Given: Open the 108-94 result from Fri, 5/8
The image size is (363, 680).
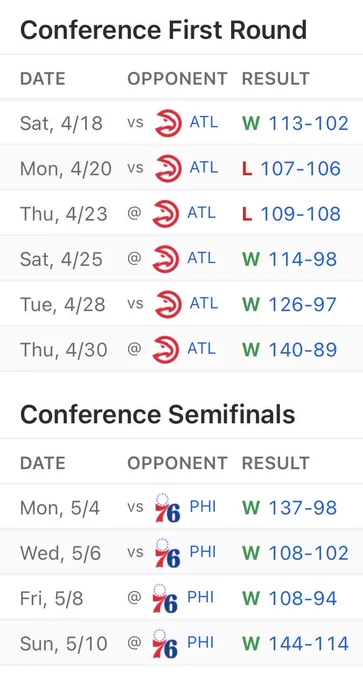Looking at the screenshot, I should 303,598.
